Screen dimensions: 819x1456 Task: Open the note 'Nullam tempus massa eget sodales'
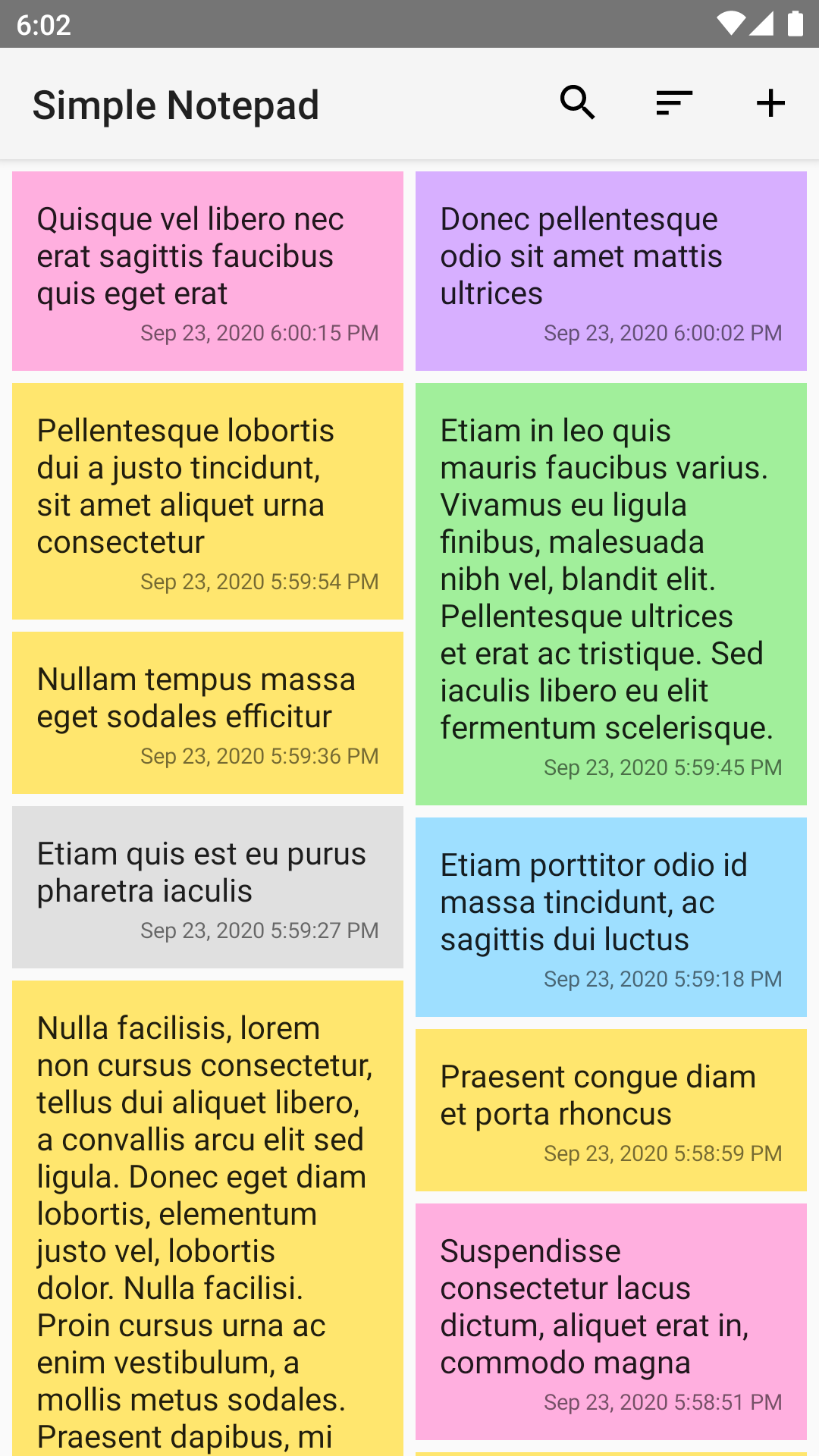(208, 713)
